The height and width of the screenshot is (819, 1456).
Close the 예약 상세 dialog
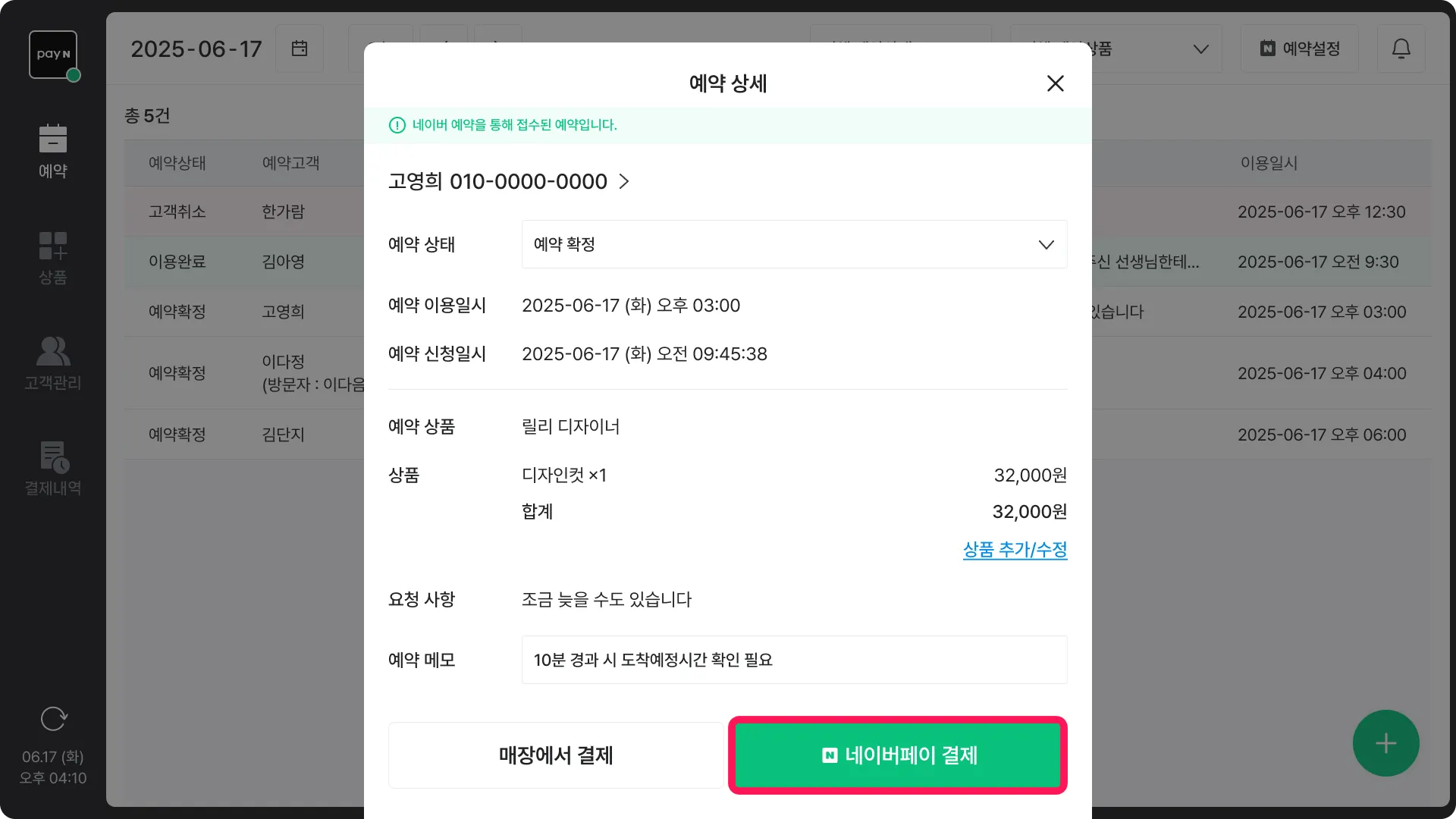click(1055, 83)
